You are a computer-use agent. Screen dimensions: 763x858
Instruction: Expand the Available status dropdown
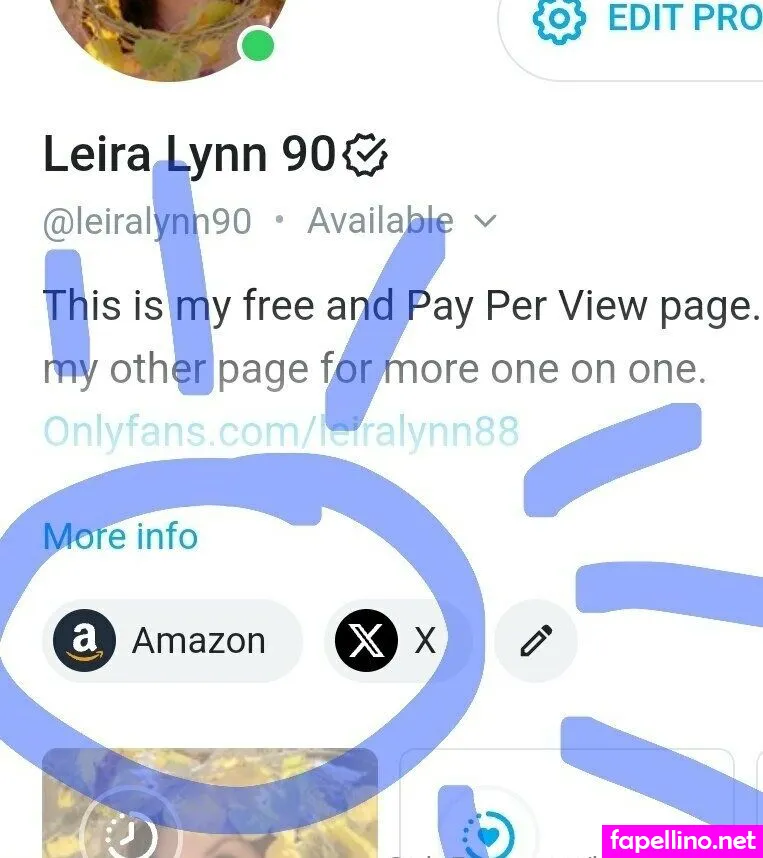[484, 221]
